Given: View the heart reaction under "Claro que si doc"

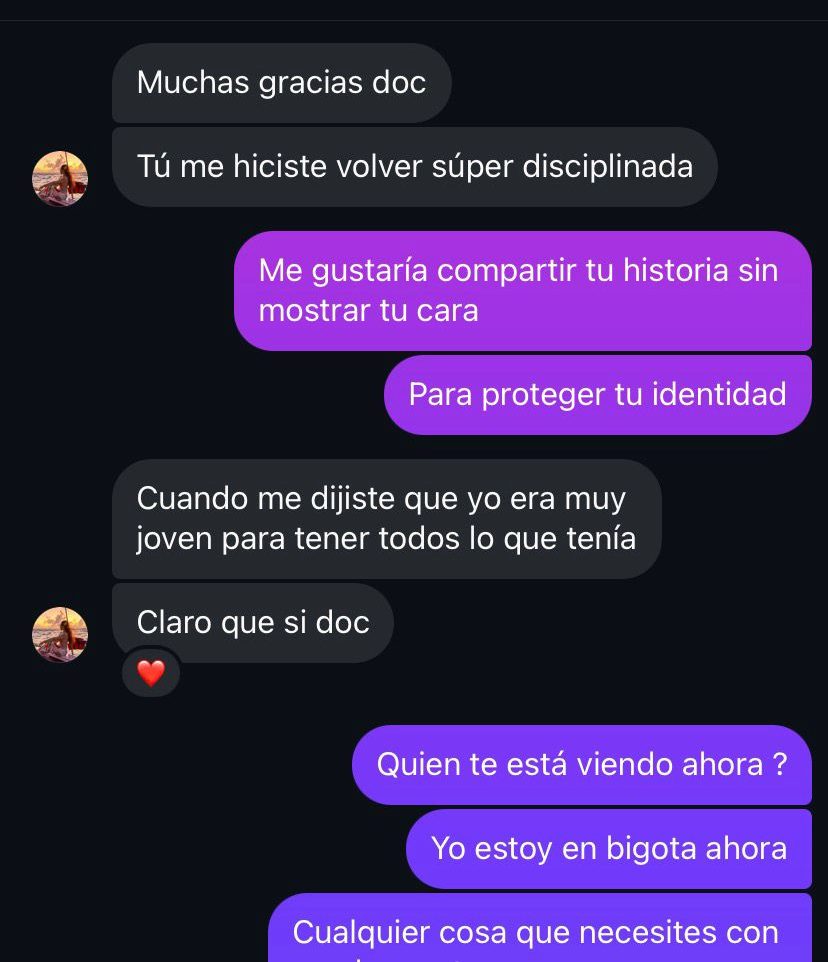Looking at the screenshot, I should pos(150,673).
